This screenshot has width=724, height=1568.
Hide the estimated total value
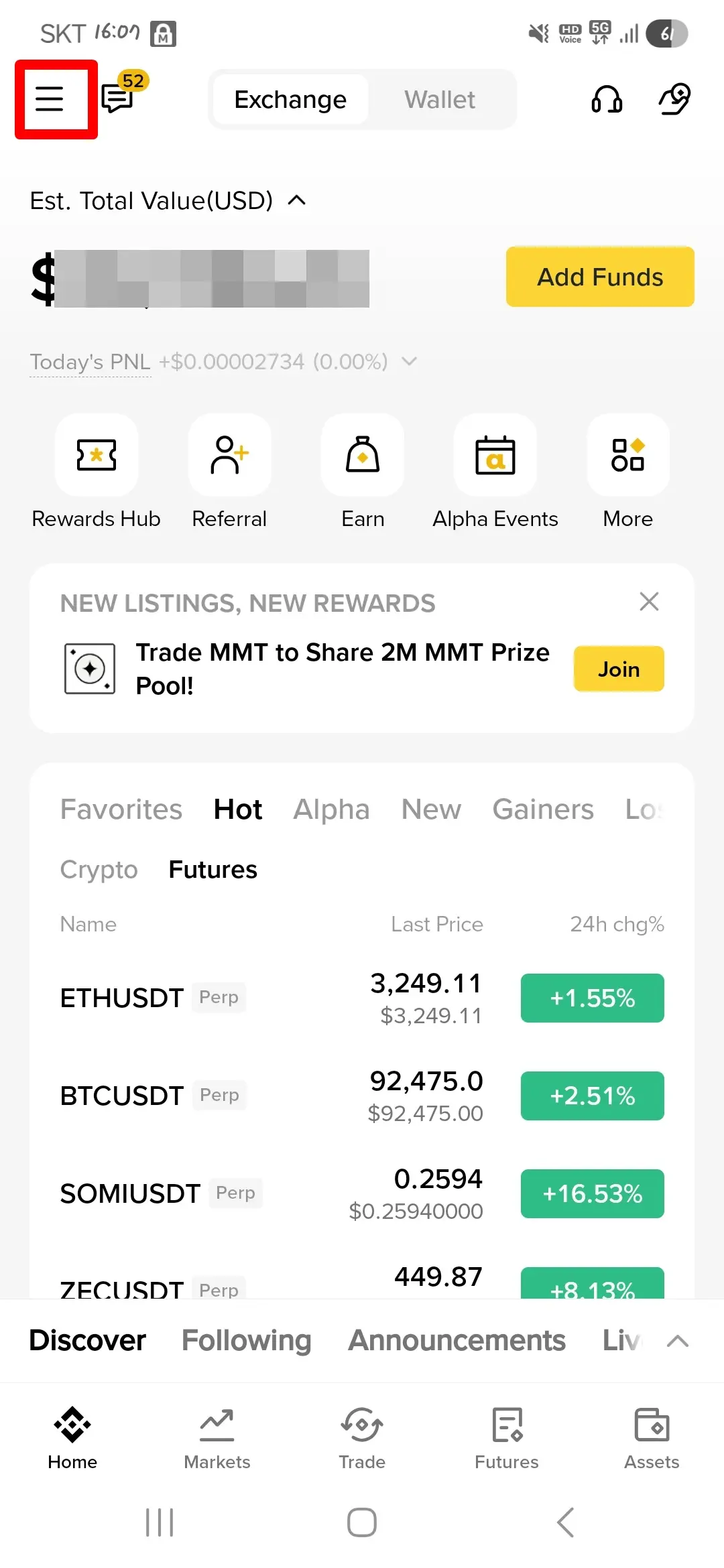pos(296,200)
